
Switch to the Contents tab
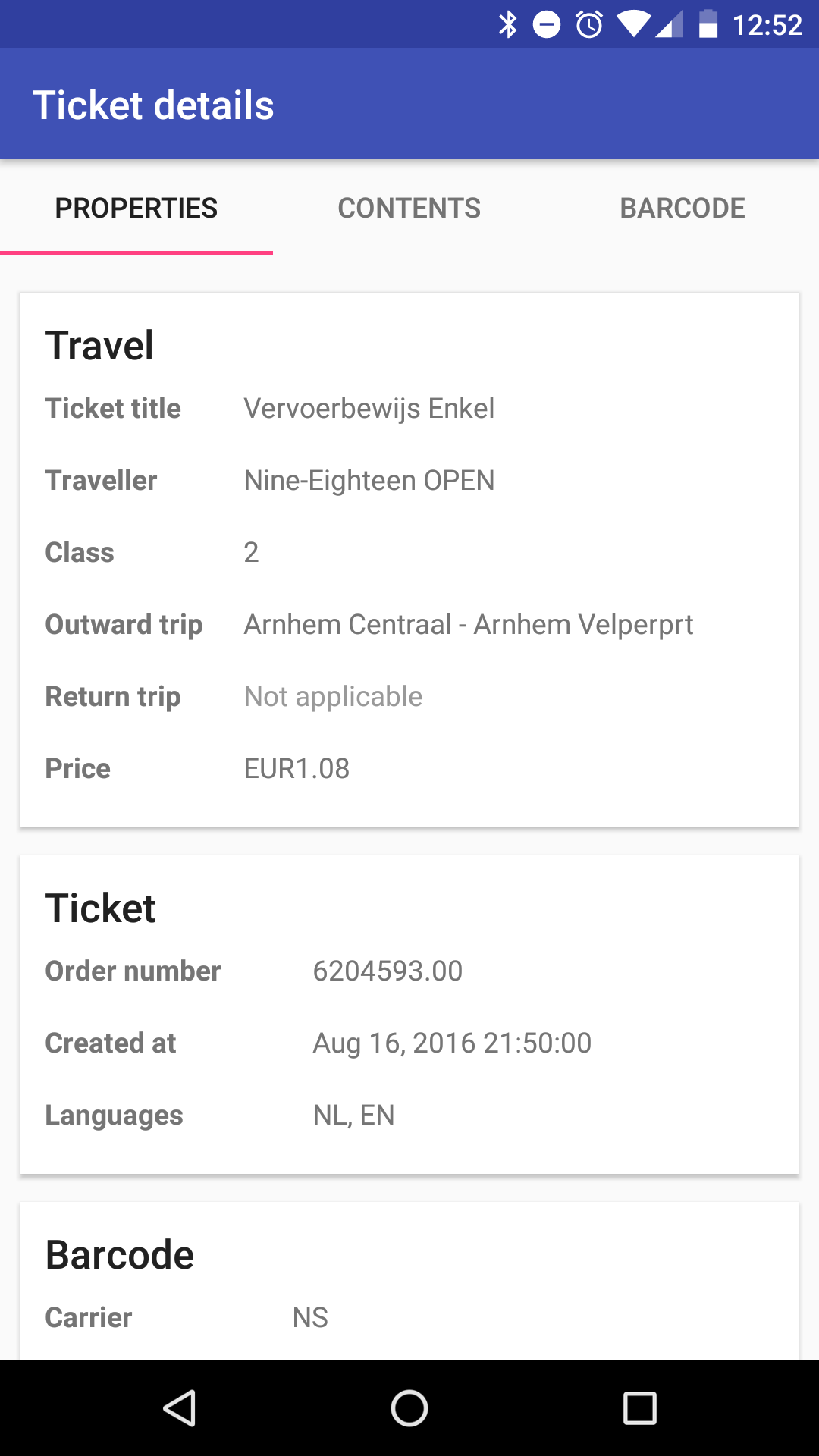[x=409, y=208]
